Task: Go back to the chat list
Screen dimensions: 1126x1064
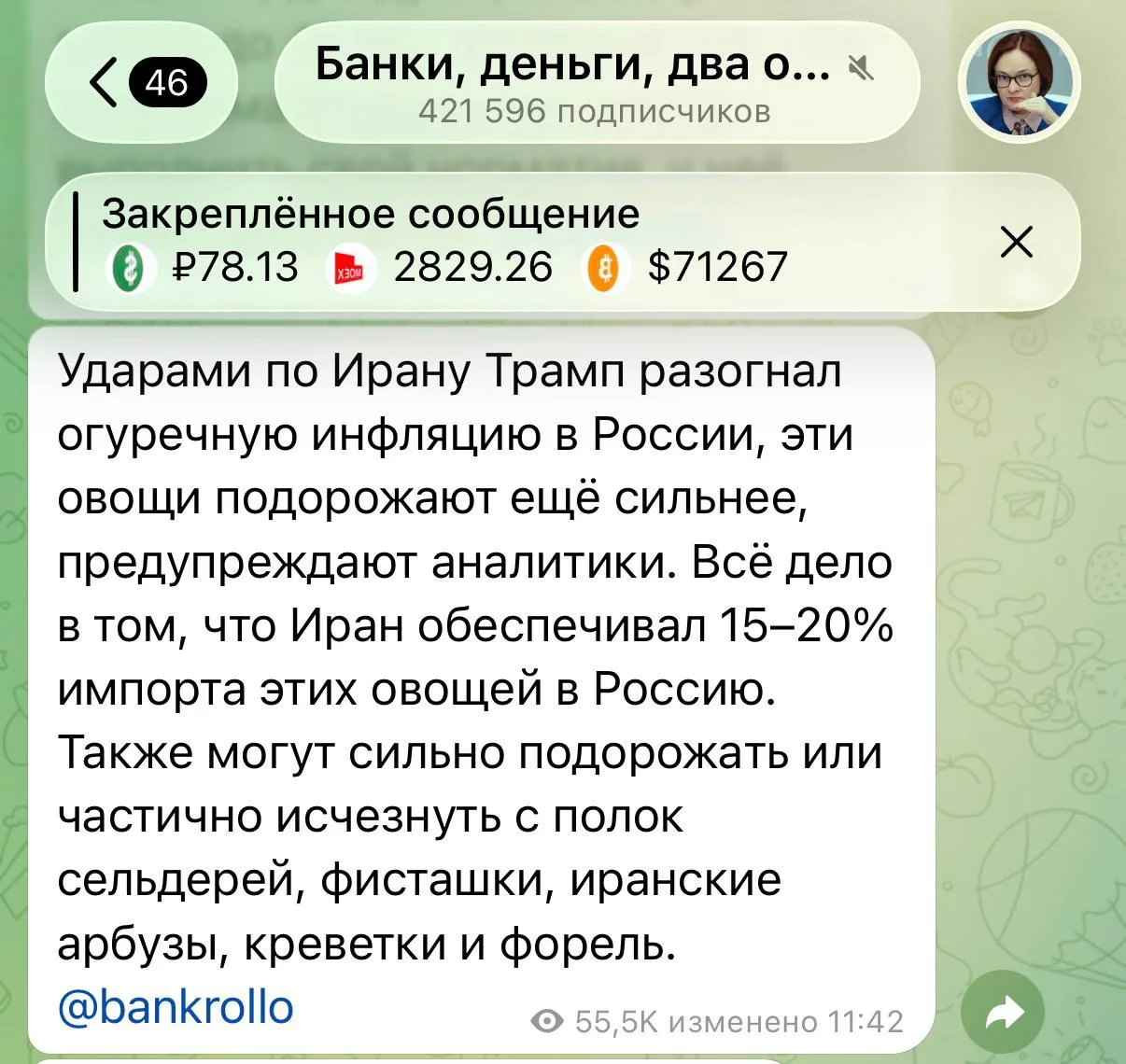Action: pyautogui.click(x=140, y=82)
